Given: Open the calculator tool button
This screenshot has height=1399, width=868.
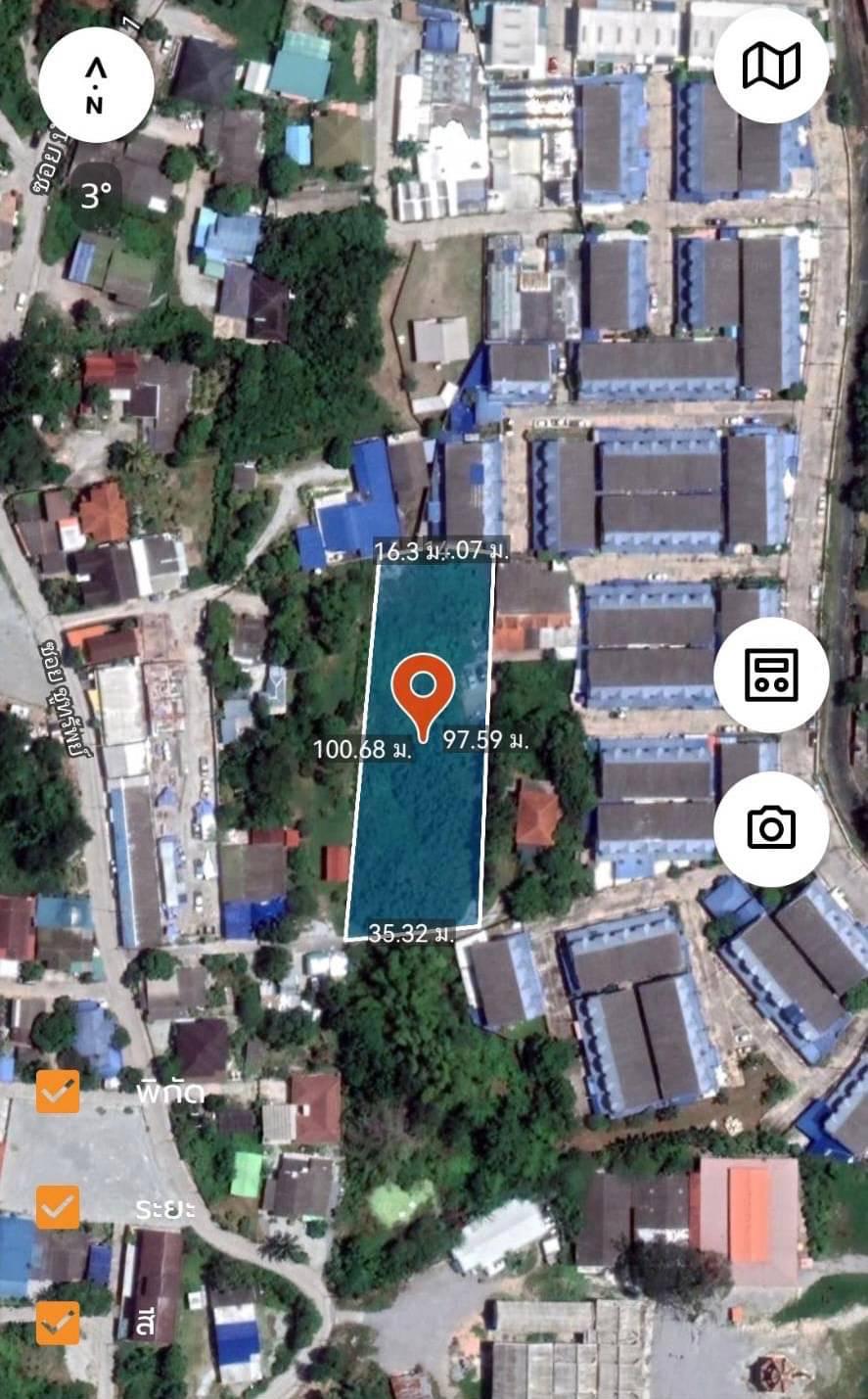Looking at the screenshot, I should tap(771, 675).
